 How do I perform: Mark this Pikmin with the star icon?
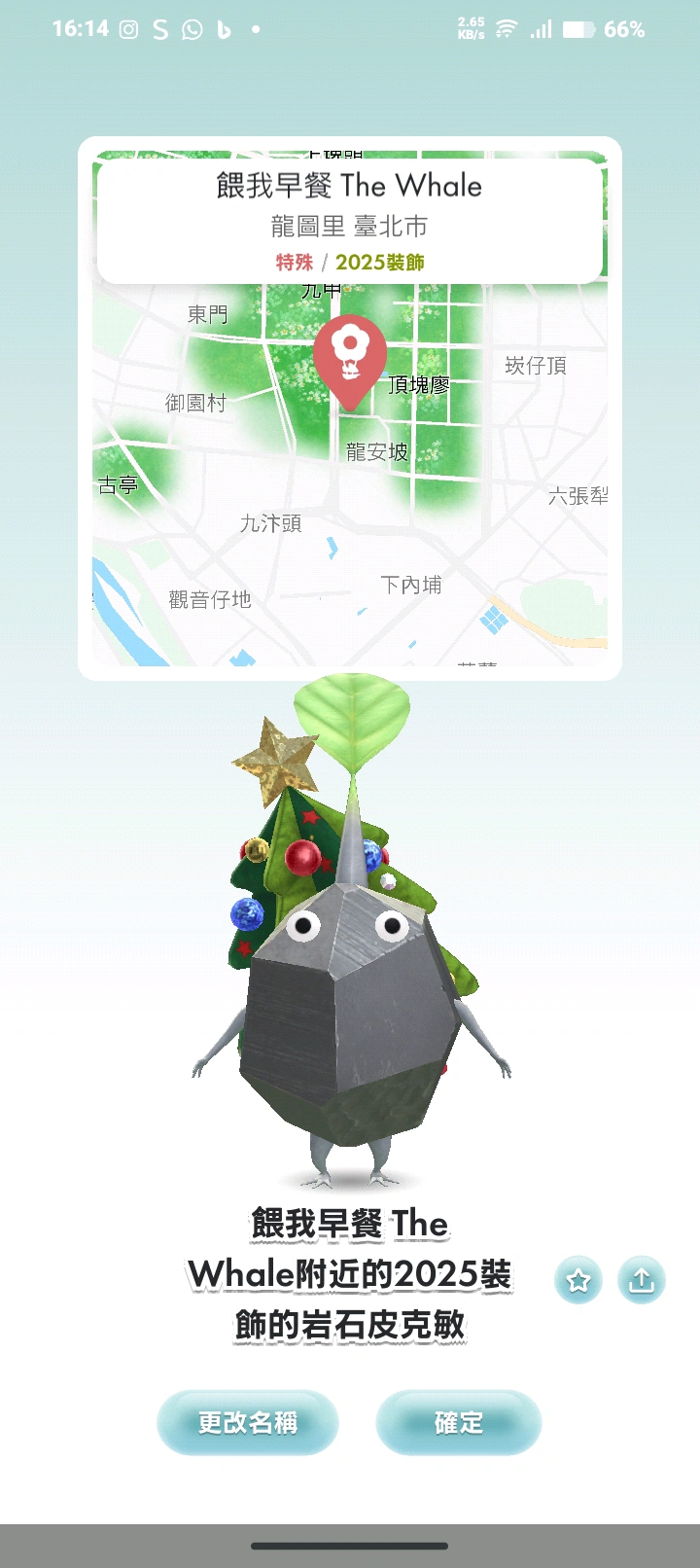coord(578,1280)
